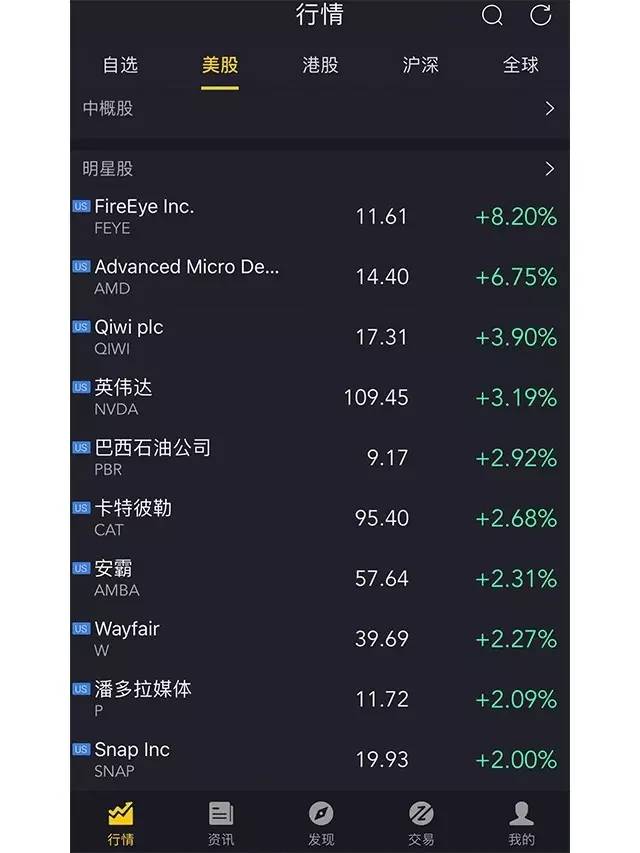Switch to the 自选 tab

[120, 65]
